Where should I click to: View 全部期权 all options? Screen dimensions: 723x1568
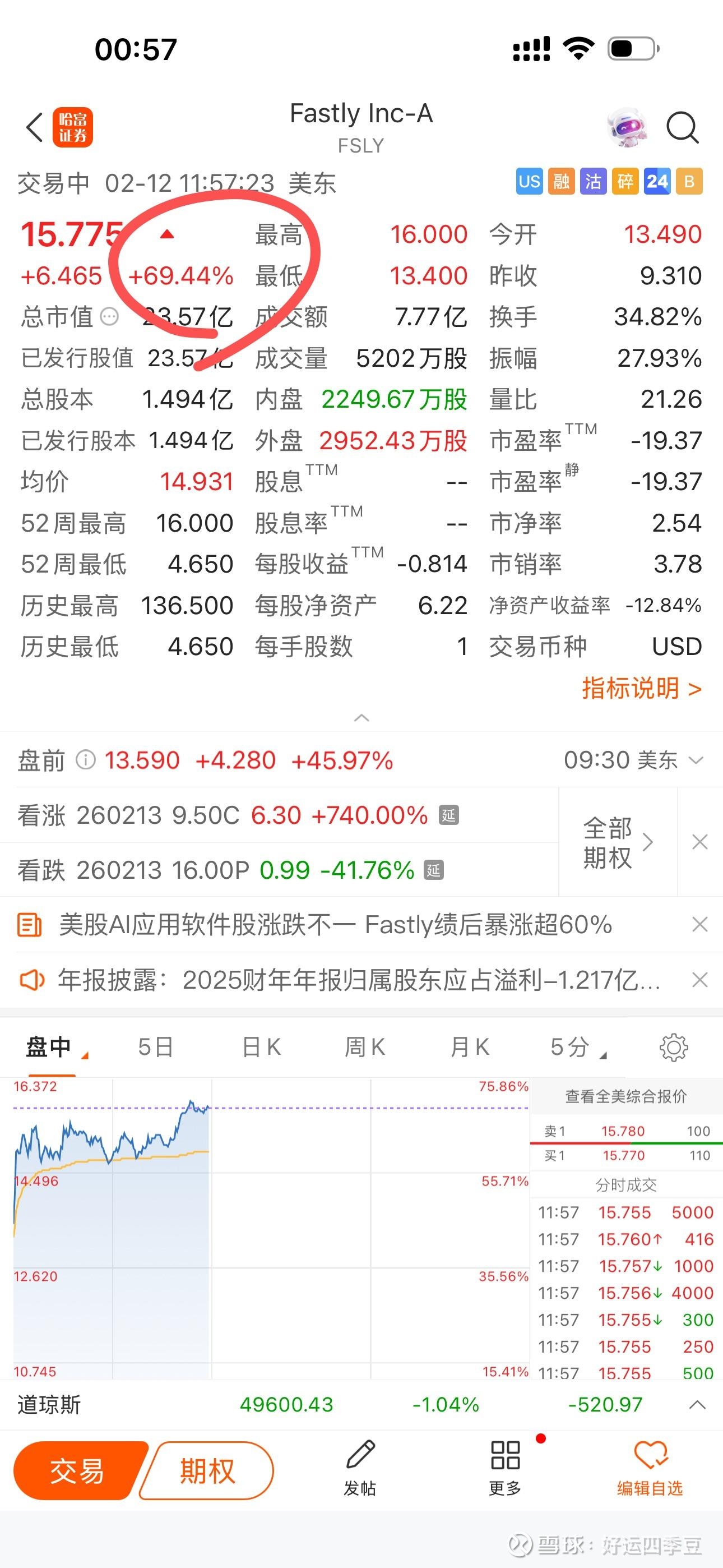(x=617, y=842)
